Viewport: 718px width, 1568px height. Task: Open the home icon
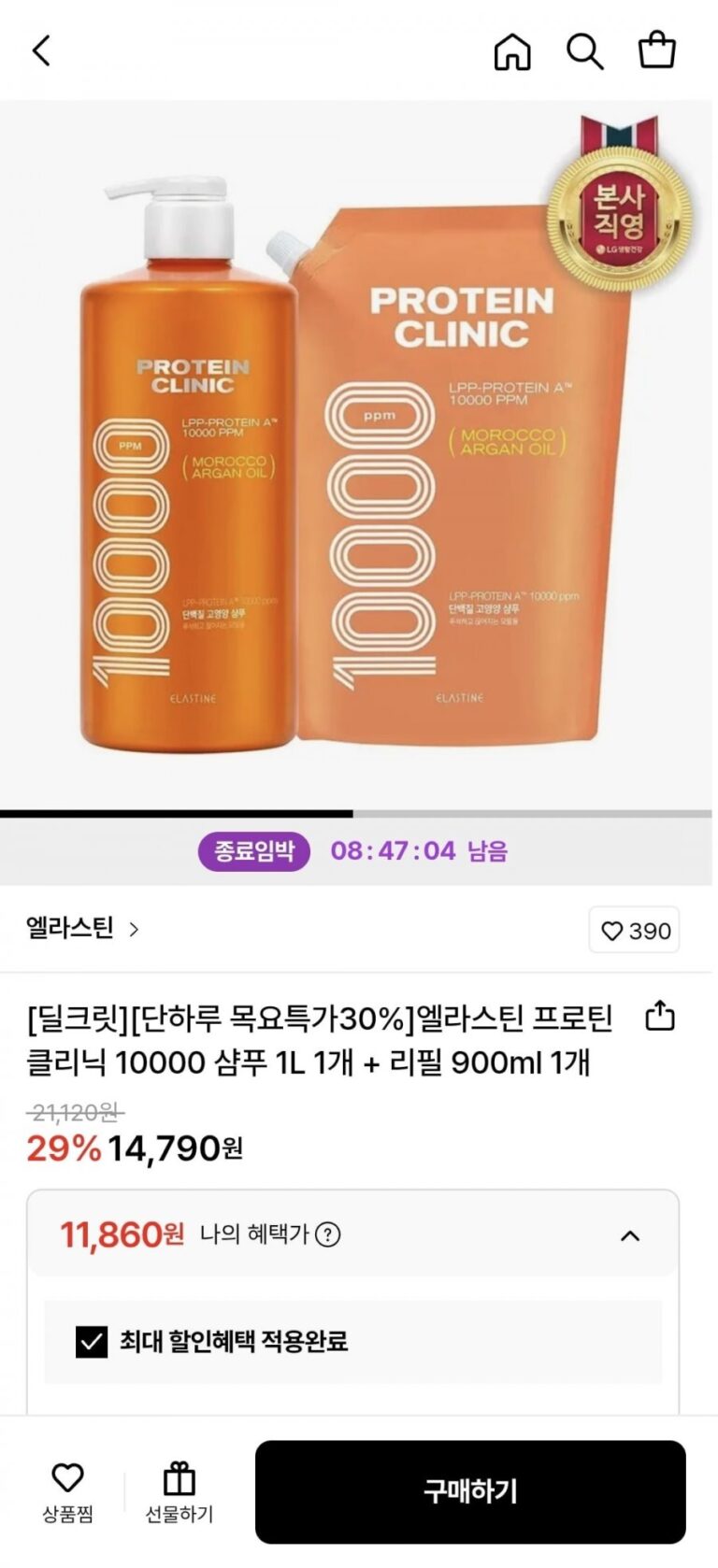point(511,51)
